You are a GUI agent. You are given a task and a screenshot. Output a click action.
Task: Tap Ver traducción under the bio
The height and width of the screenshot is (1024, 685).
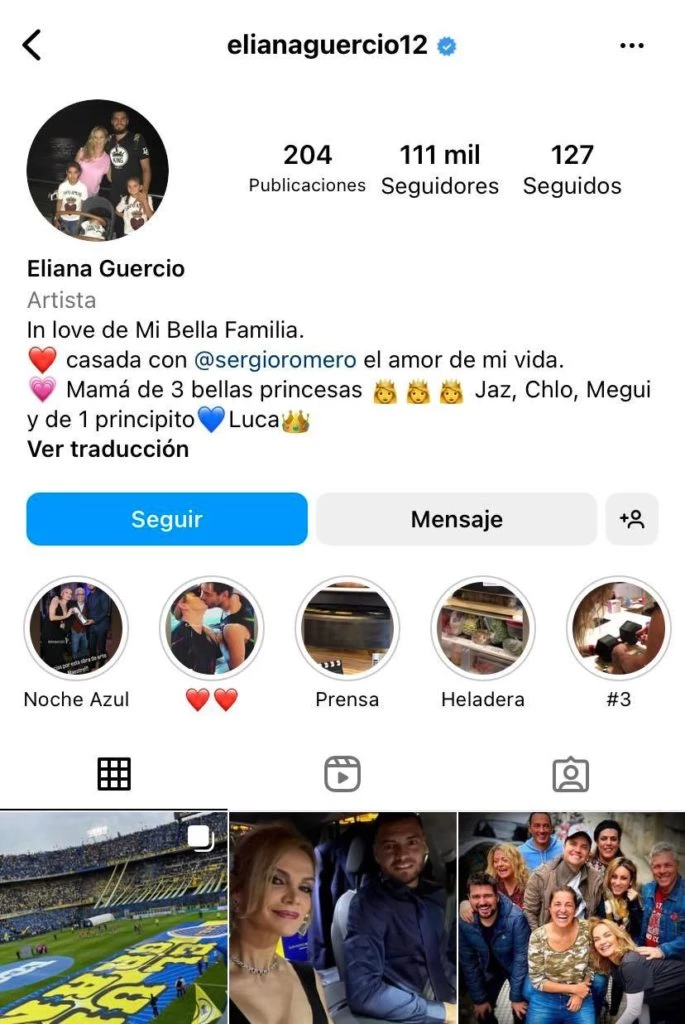108,449
